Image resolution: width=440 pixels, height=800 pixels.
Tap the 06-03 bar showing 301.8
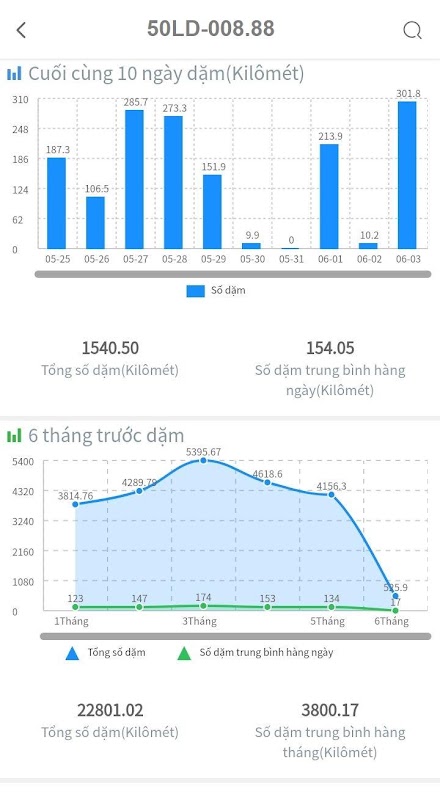tap(407, 175)
